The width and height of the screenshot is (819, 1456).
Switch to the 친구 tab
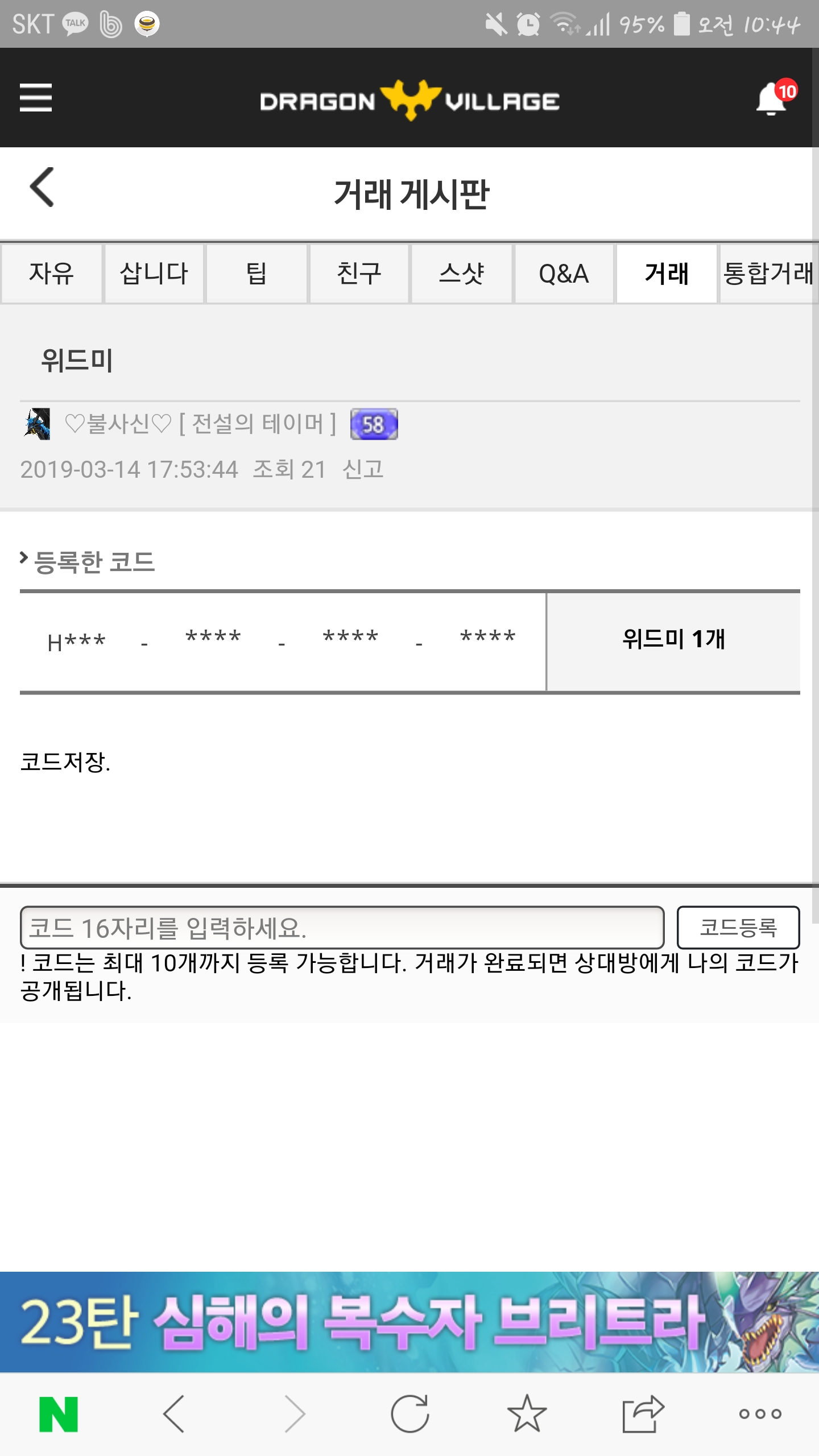pyautogui.click(x=359, y=274)
